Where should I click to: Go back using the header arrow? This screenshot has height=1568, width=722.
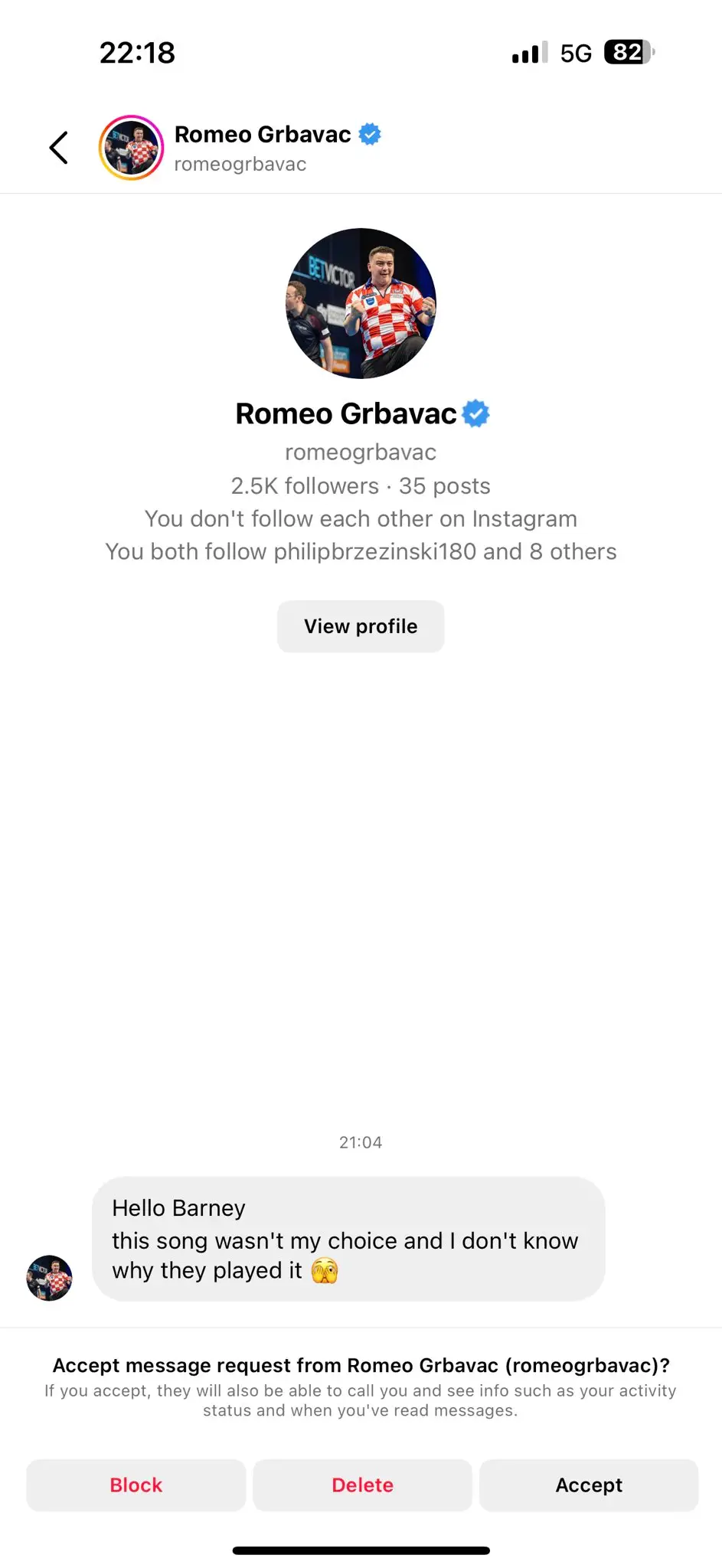[59, 148]
